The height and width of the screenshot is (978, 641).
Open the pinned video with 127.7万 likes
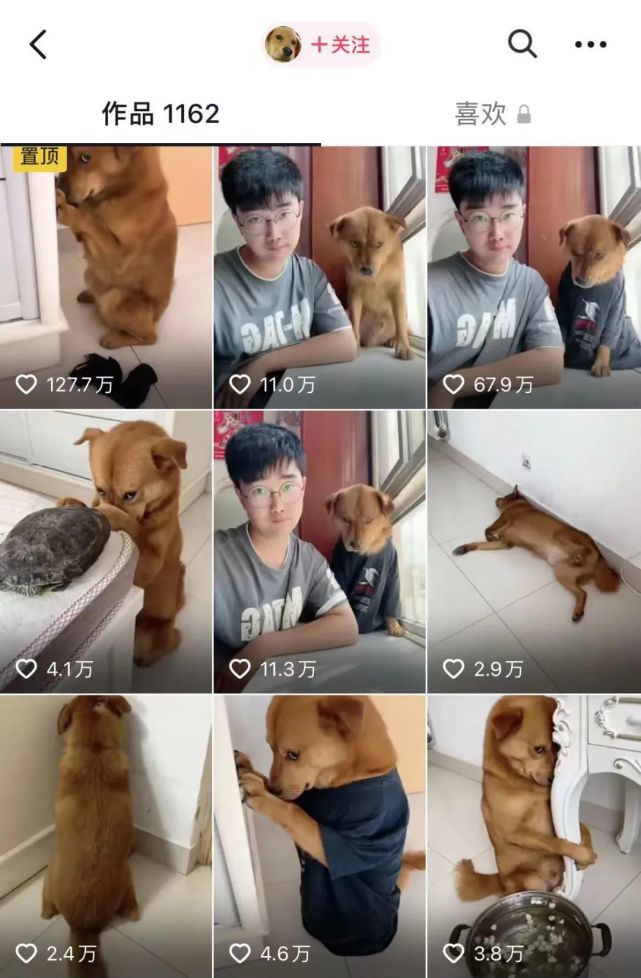[x=106, y=277]
